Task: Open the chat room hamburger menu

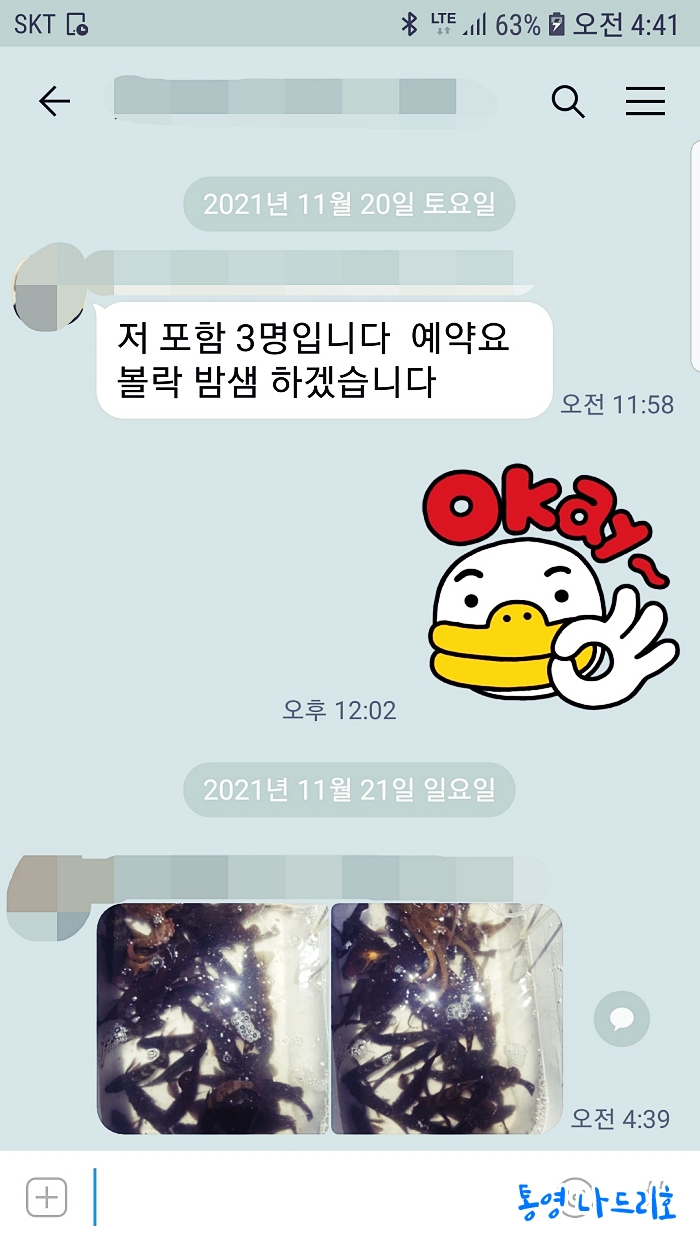Action: coord(645,101)
